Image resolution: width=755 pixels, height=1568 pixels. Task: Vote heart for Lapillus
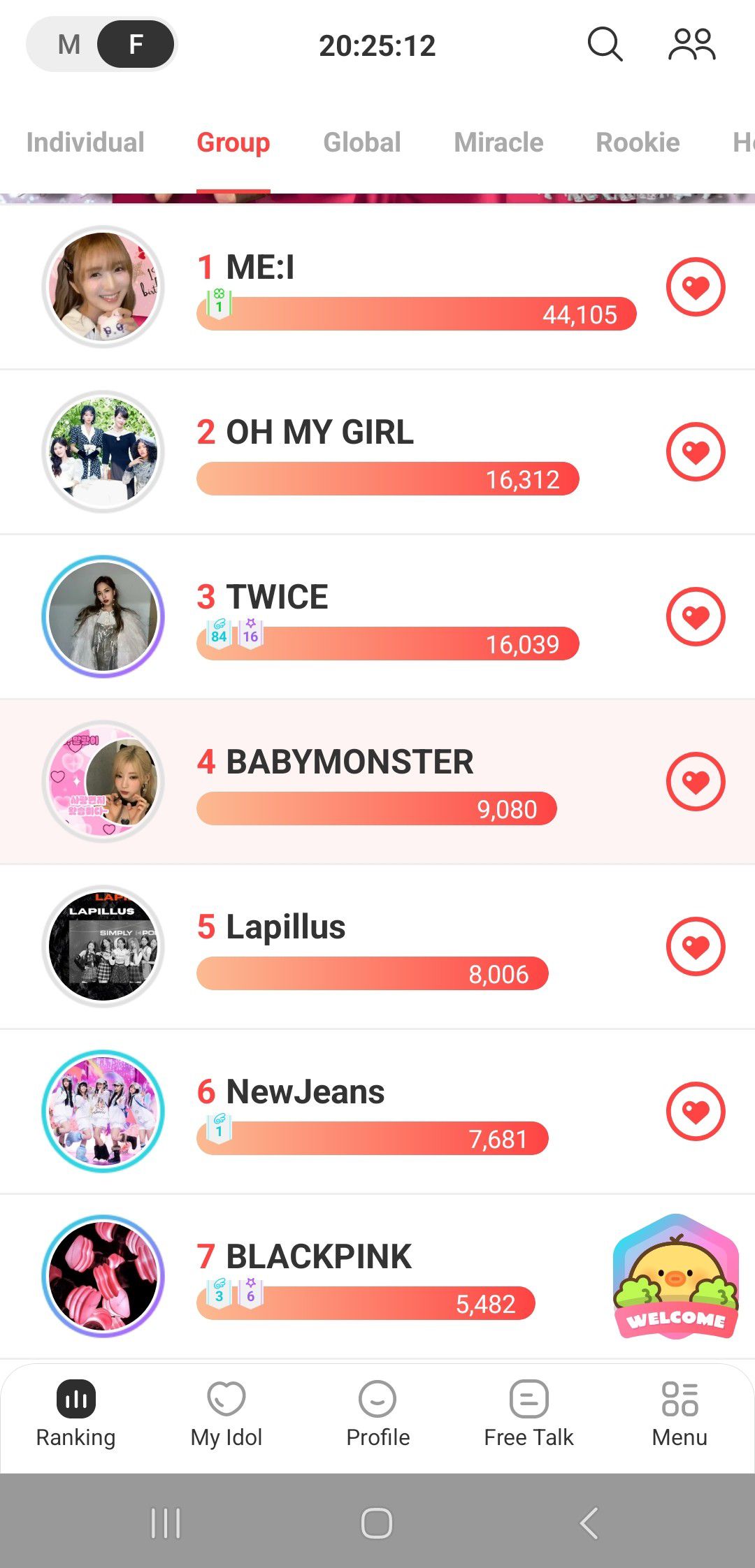pos(696,947)
